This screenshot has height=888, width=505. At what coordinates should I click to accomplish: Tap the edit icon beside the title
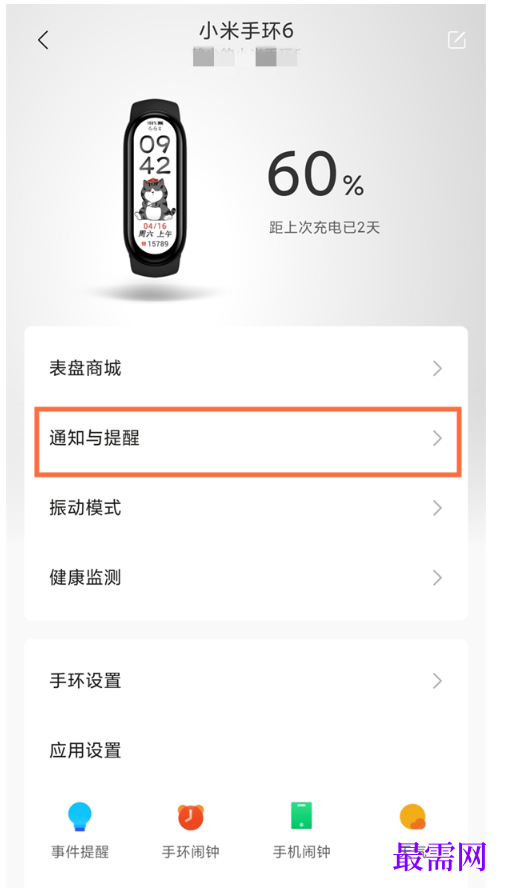point(456,40)
